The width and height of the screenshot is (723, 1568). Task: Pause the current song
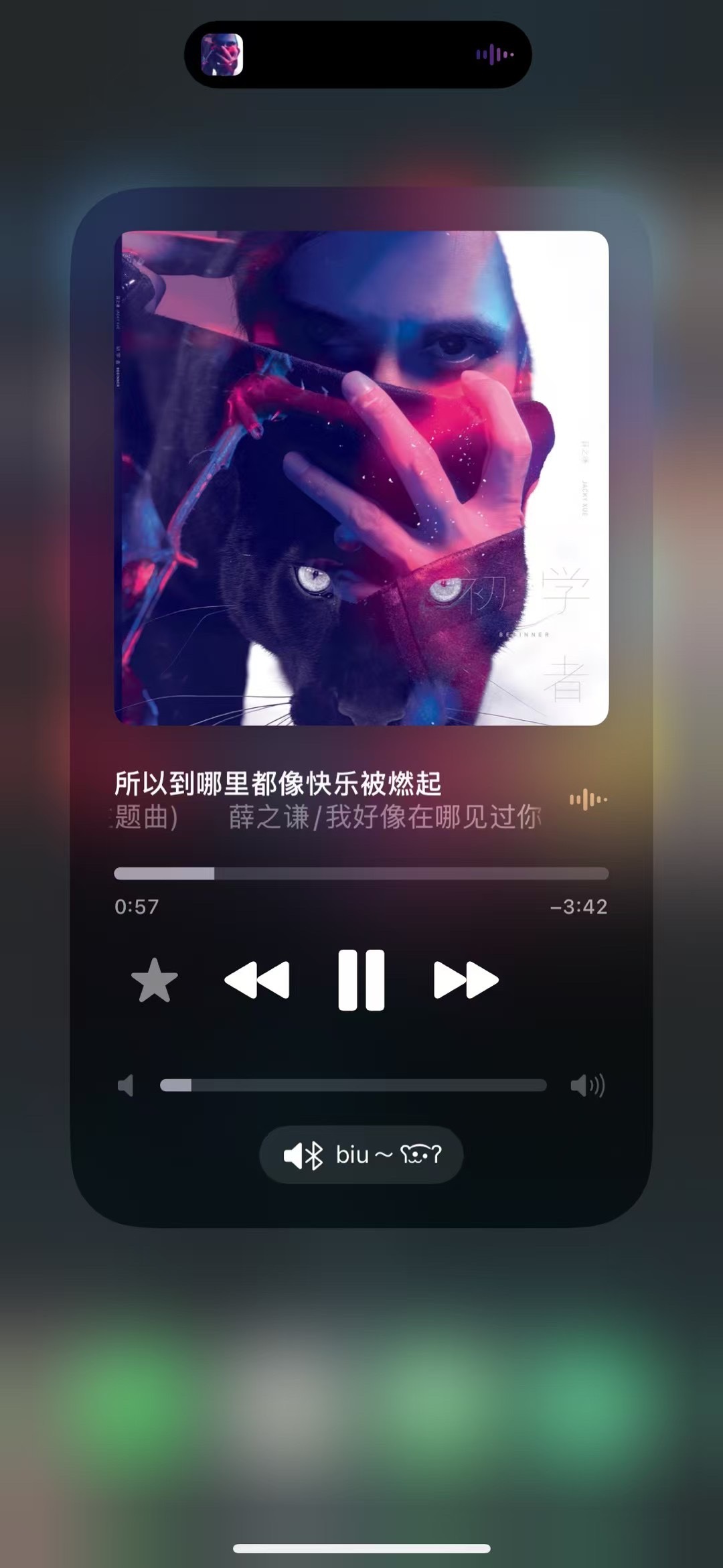tap(361, 980)
